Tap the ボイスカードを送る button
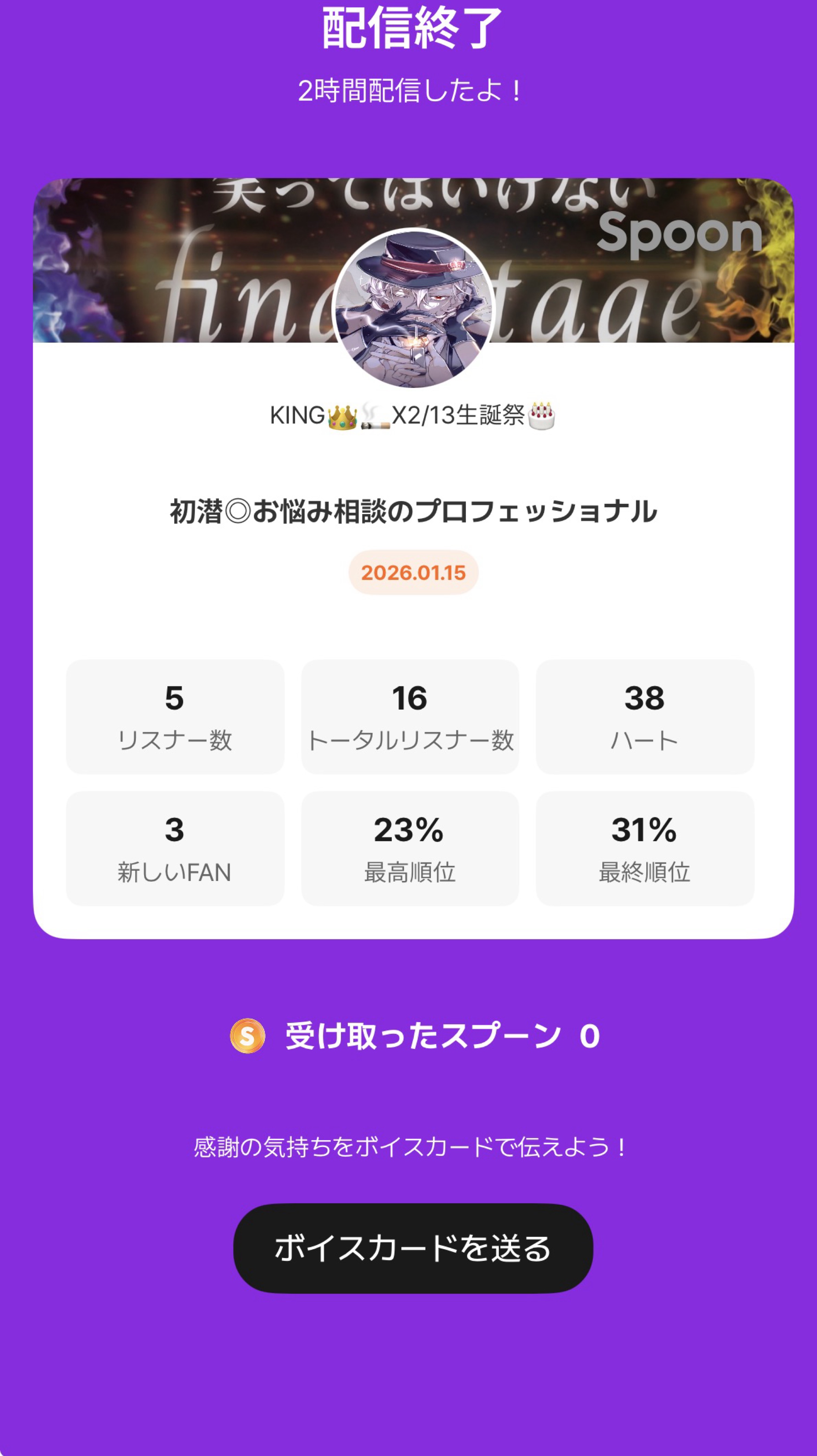This screenshot has width=817, height=1456. 413,1248
